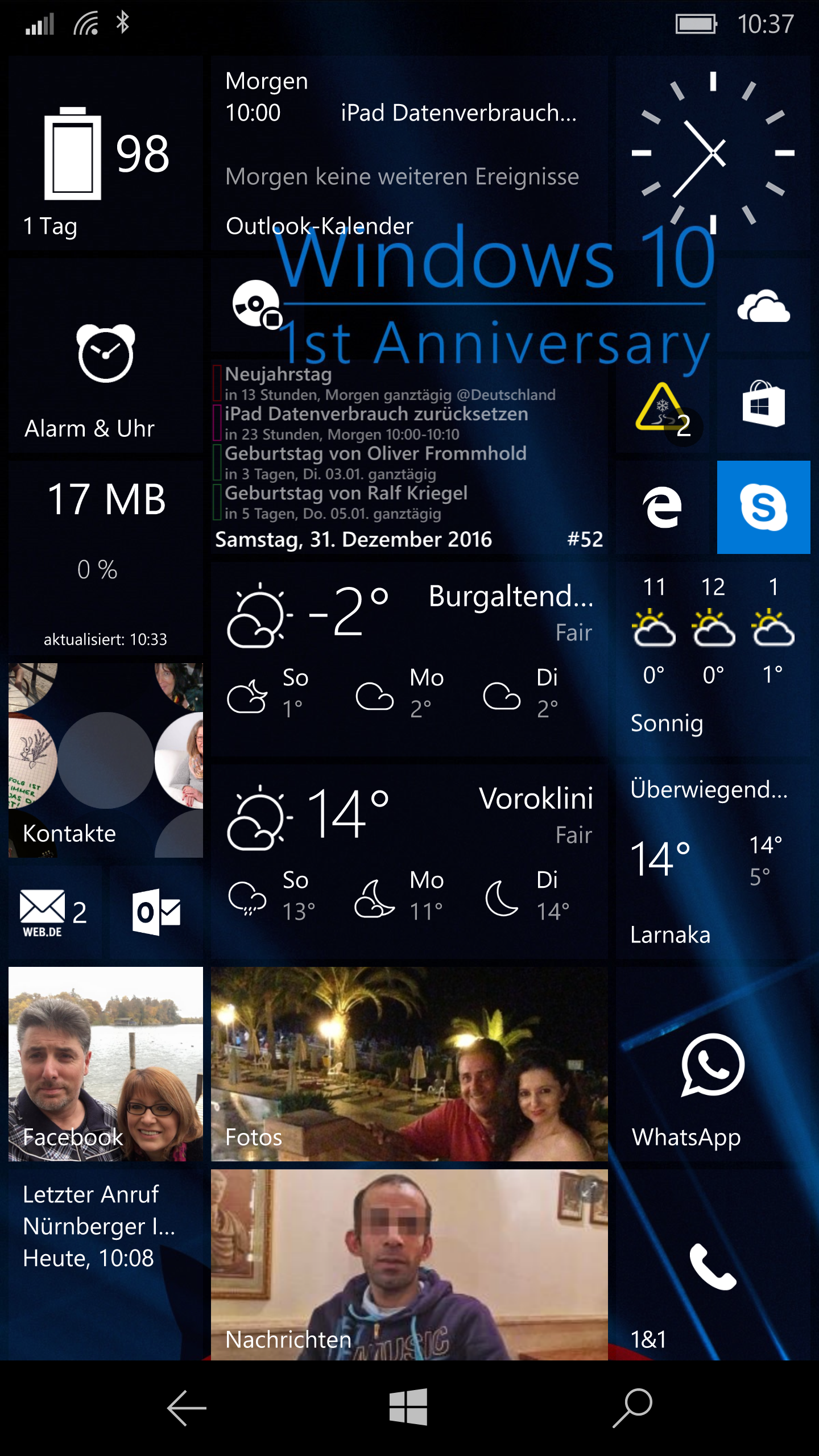Open the battery tile showing 98

point(106,153)
